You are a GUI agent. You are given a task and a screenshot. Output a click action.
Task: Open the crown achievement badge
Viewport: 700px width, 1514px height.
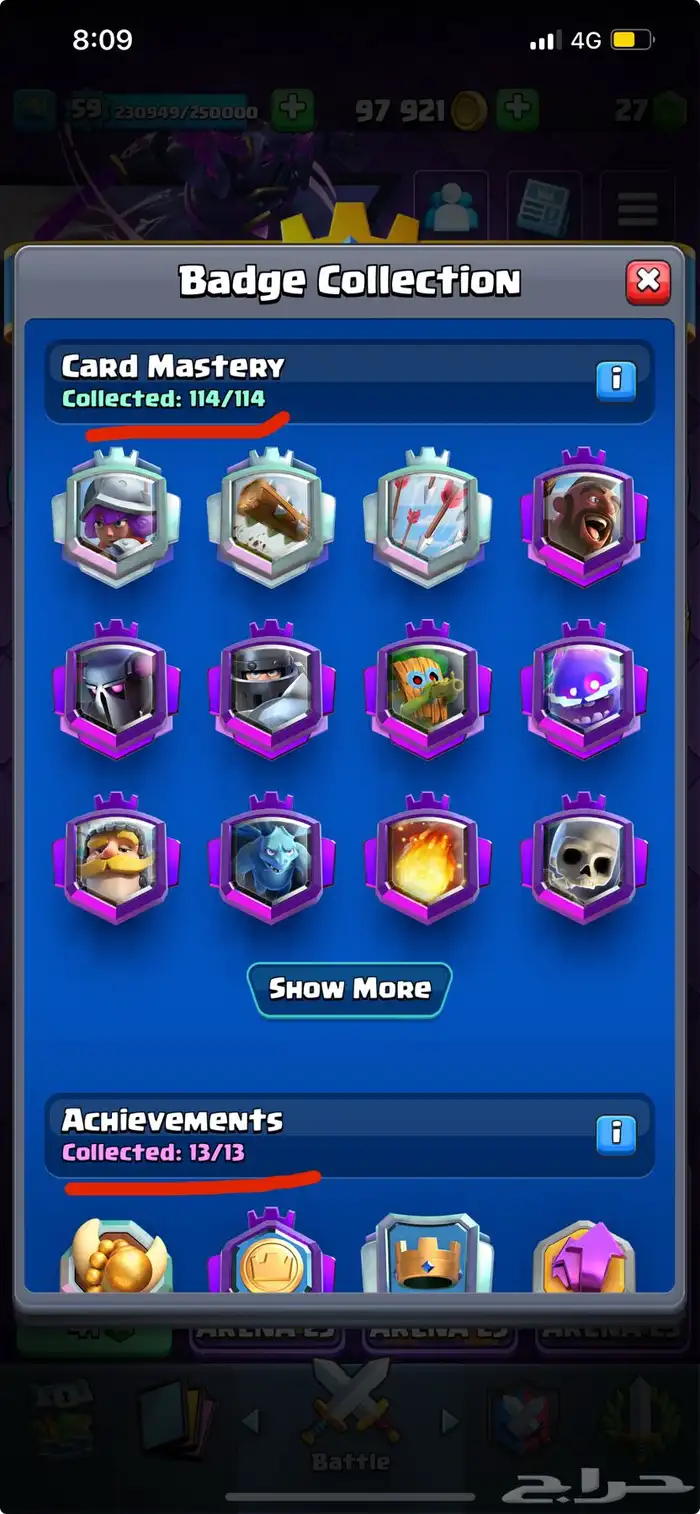(x=428, y=1255)
